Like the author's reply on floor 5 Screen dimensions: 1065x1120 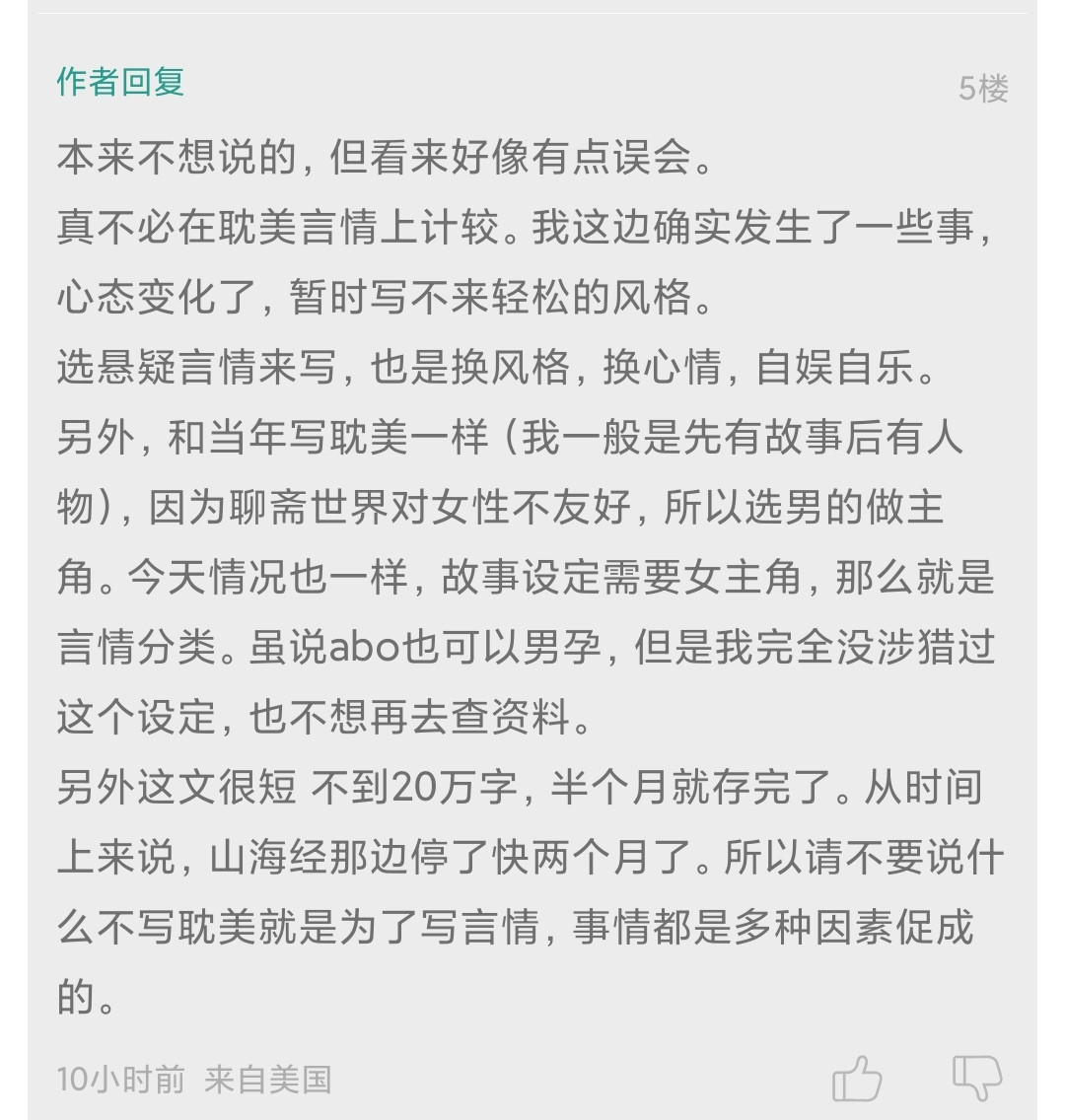(856, 1078)
